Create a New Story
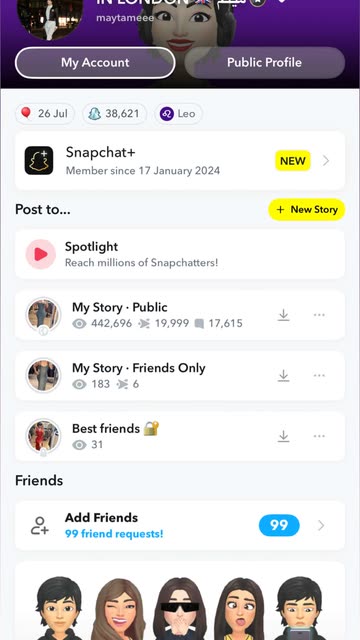 click(x=307, y=210)
